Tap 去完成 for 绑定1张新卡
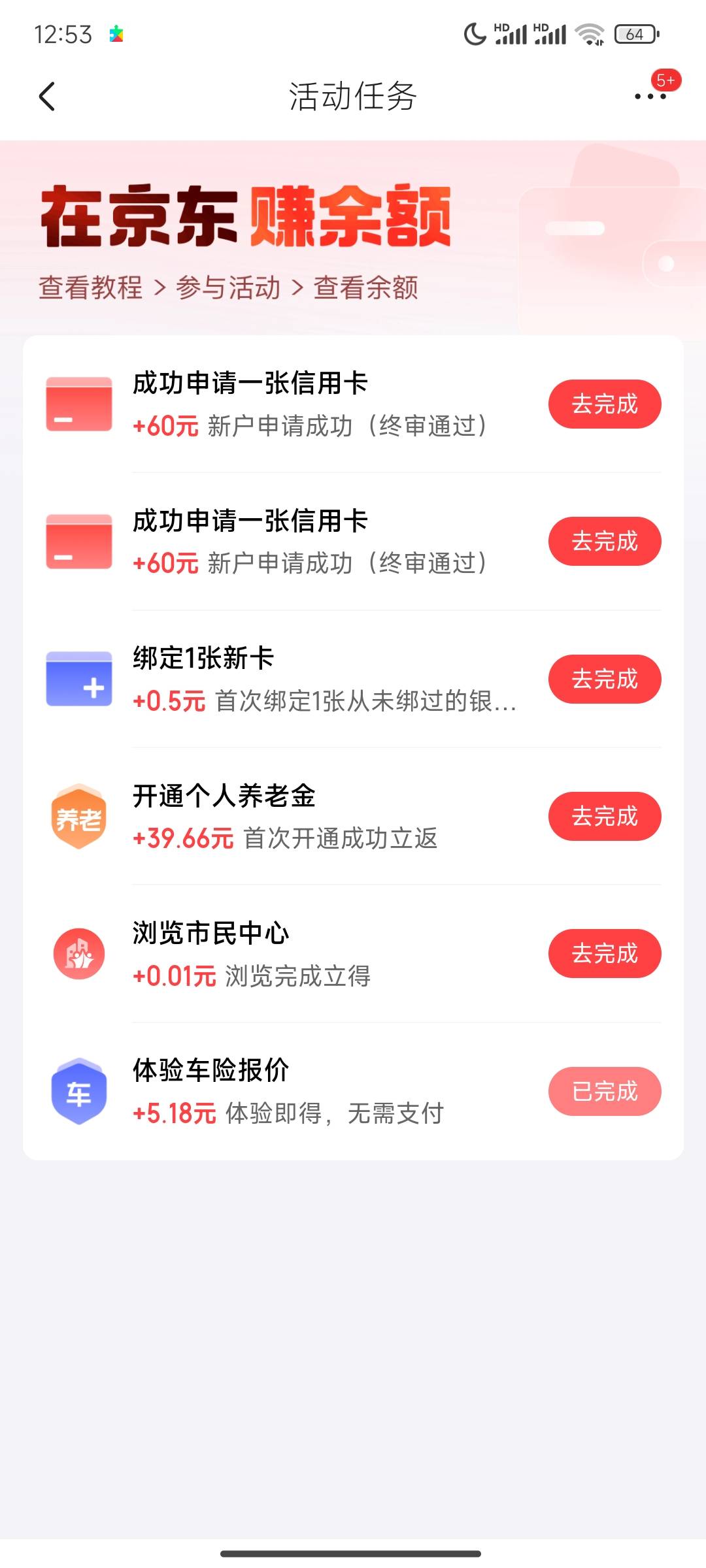The height and width of the screenshot is (1568, 706). pyautogui.click(x=605, y=679)
